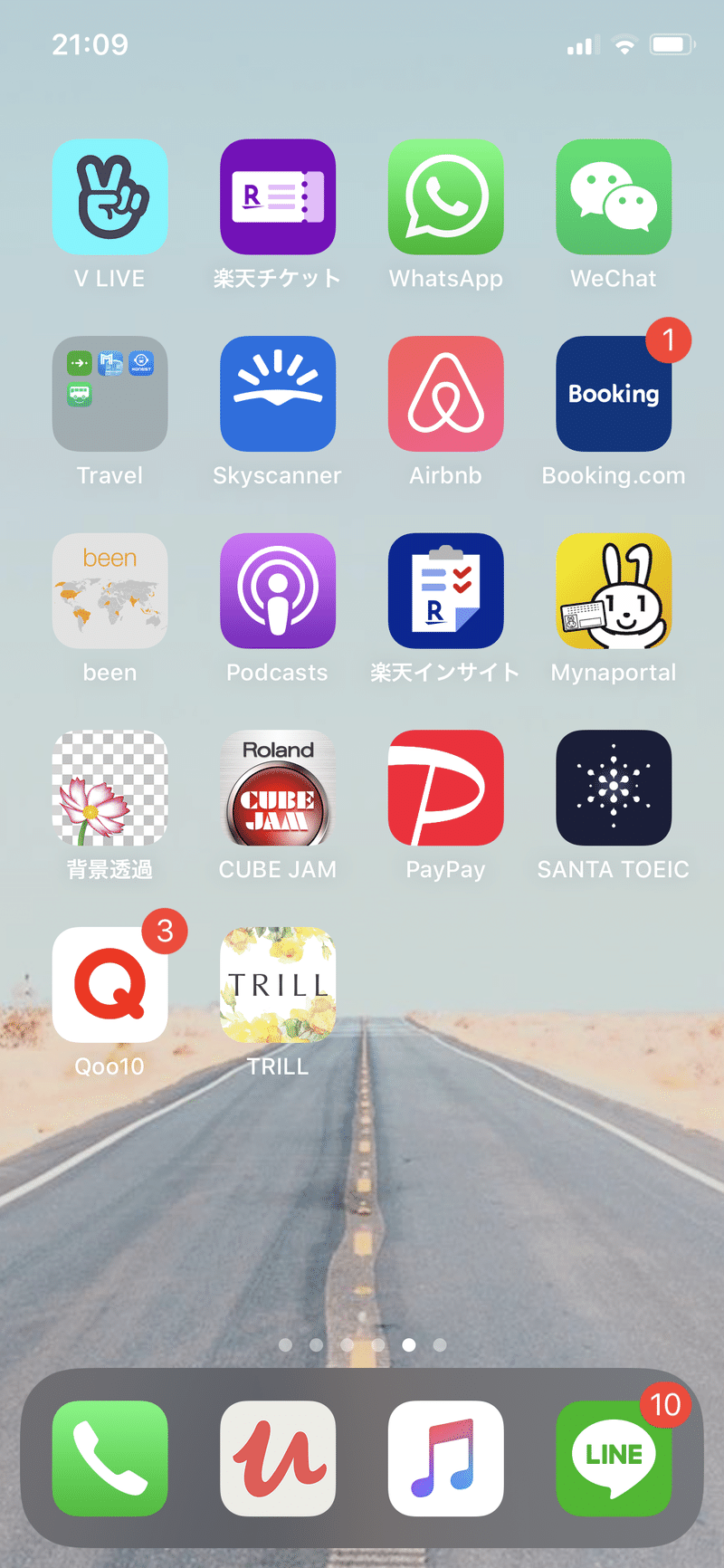This screenshot has width=724, height=1568.
Task: Launch SANTA TOEIC study app
Action: point(614,788)
